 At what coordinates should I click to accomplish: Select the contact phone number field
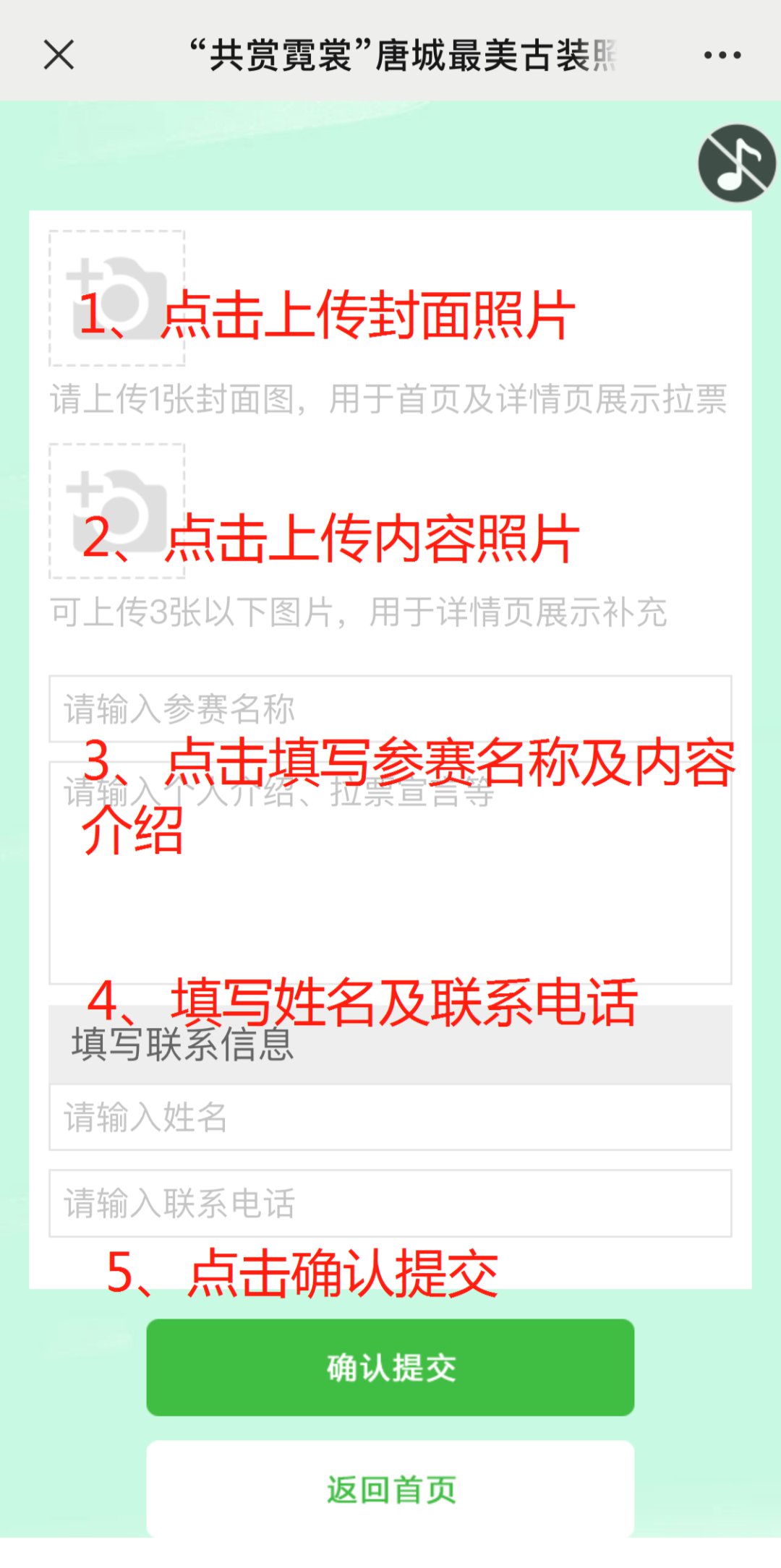point(390,1203)
